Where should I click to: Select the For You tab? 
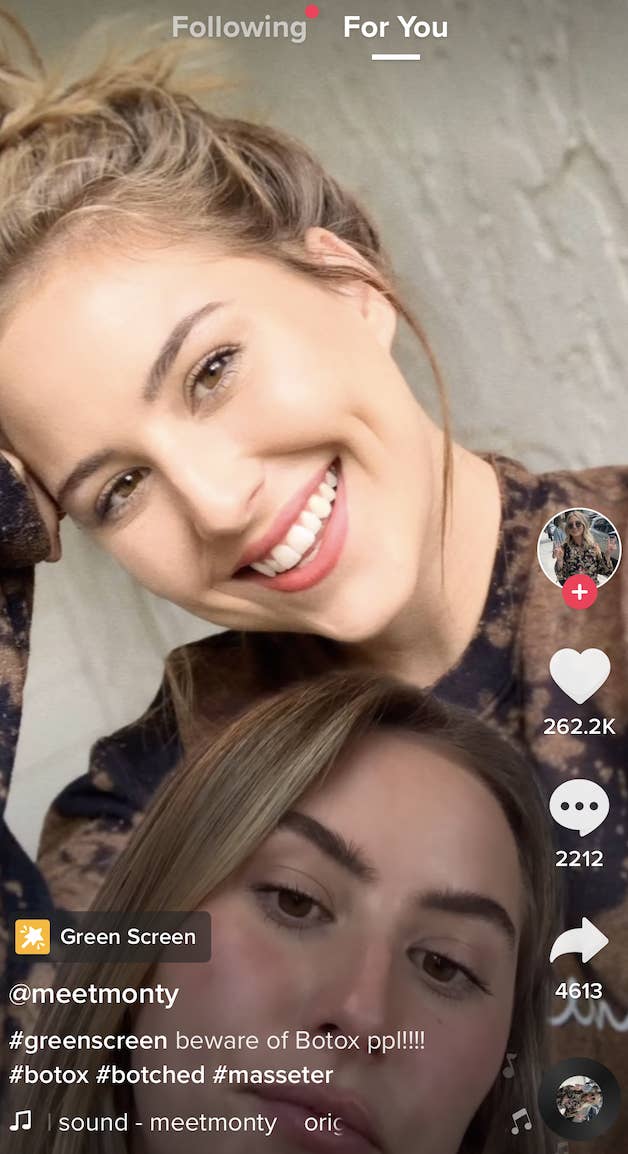coord(395,28)
